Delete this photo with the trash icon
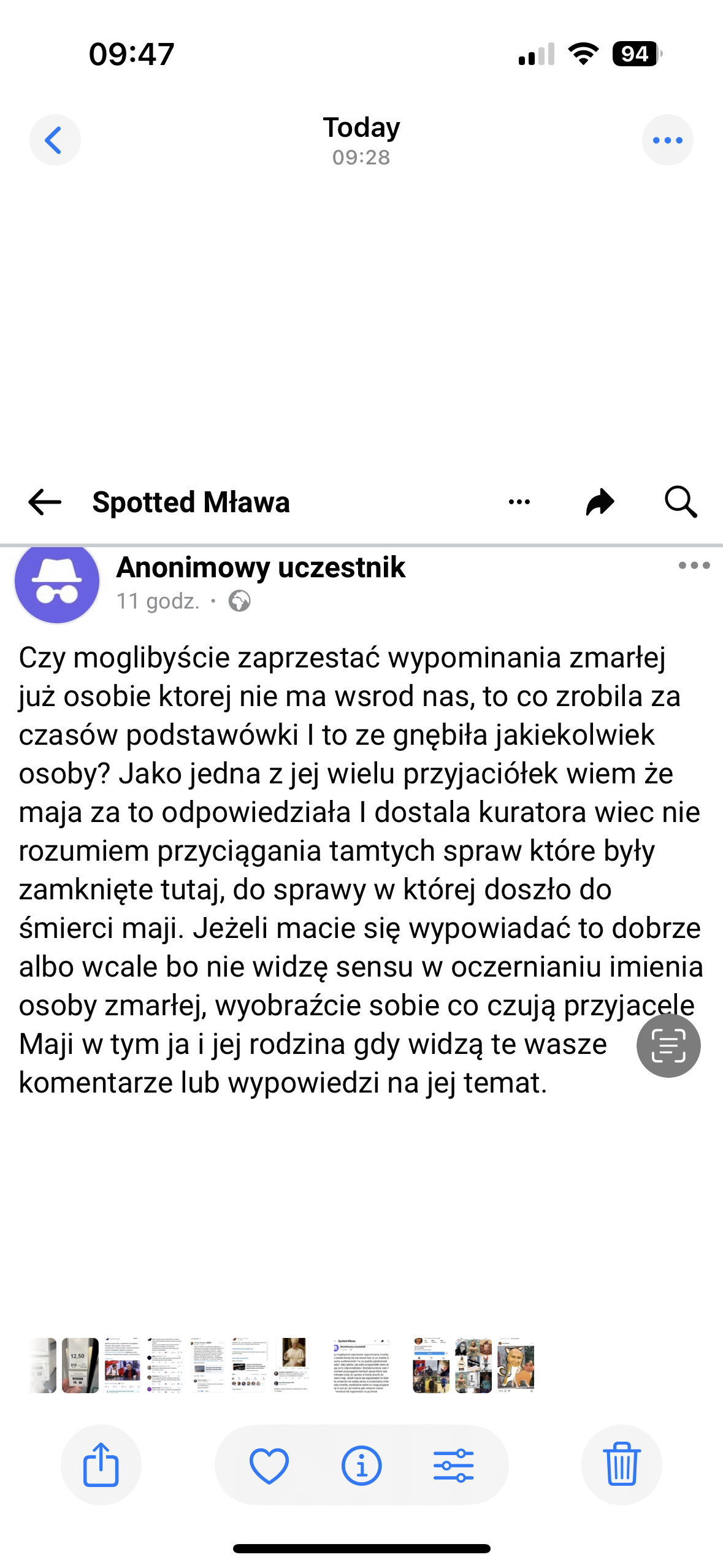Screen dimensions: 723x1568 [x=621, y=1464]
